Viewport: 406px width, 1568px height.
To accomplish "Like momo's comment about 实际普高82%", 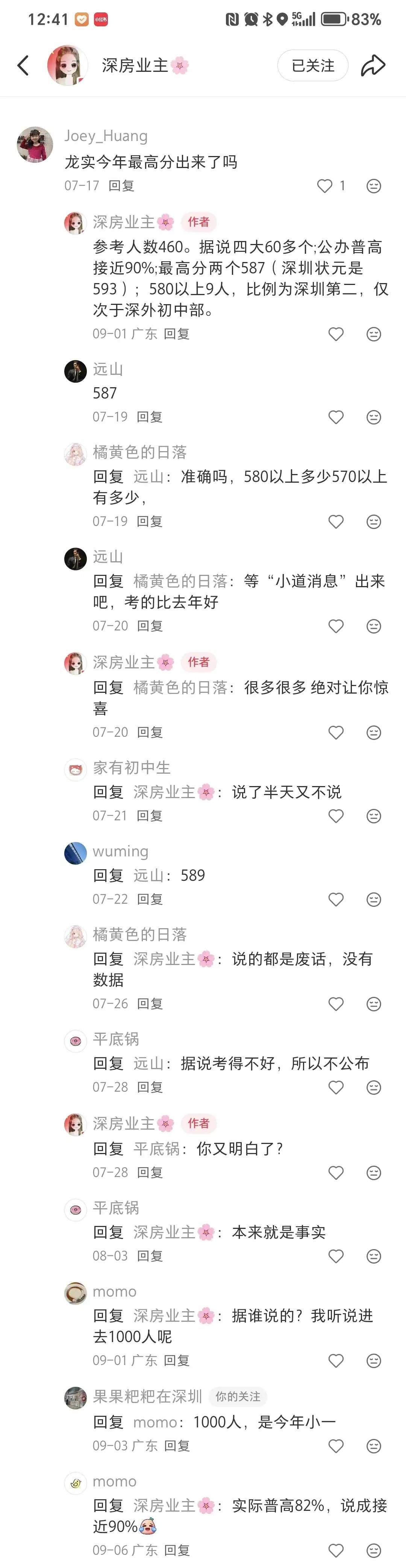I will (x=336, y=1550).
